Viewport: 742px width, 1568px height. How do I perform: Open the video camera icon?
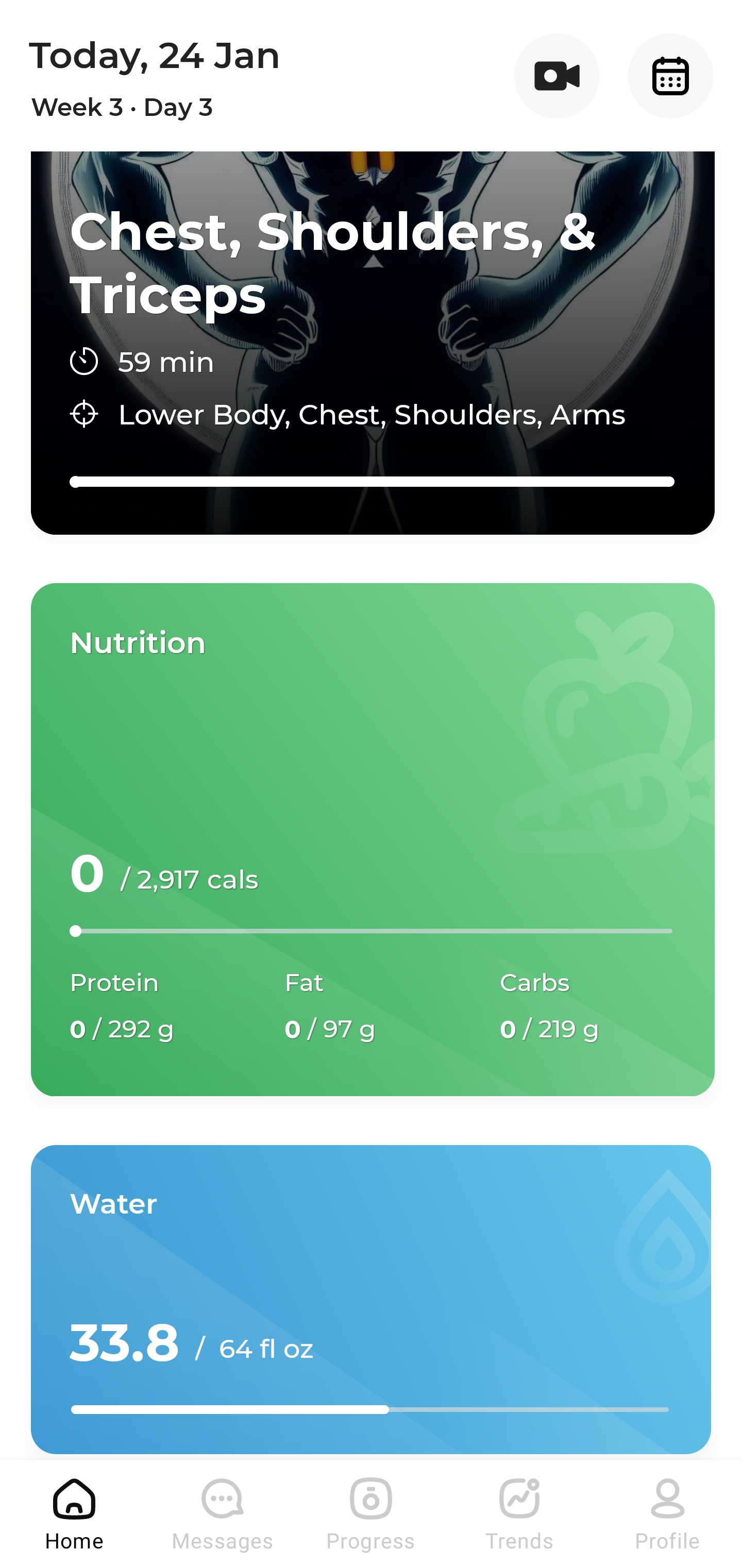click(556, 76)
